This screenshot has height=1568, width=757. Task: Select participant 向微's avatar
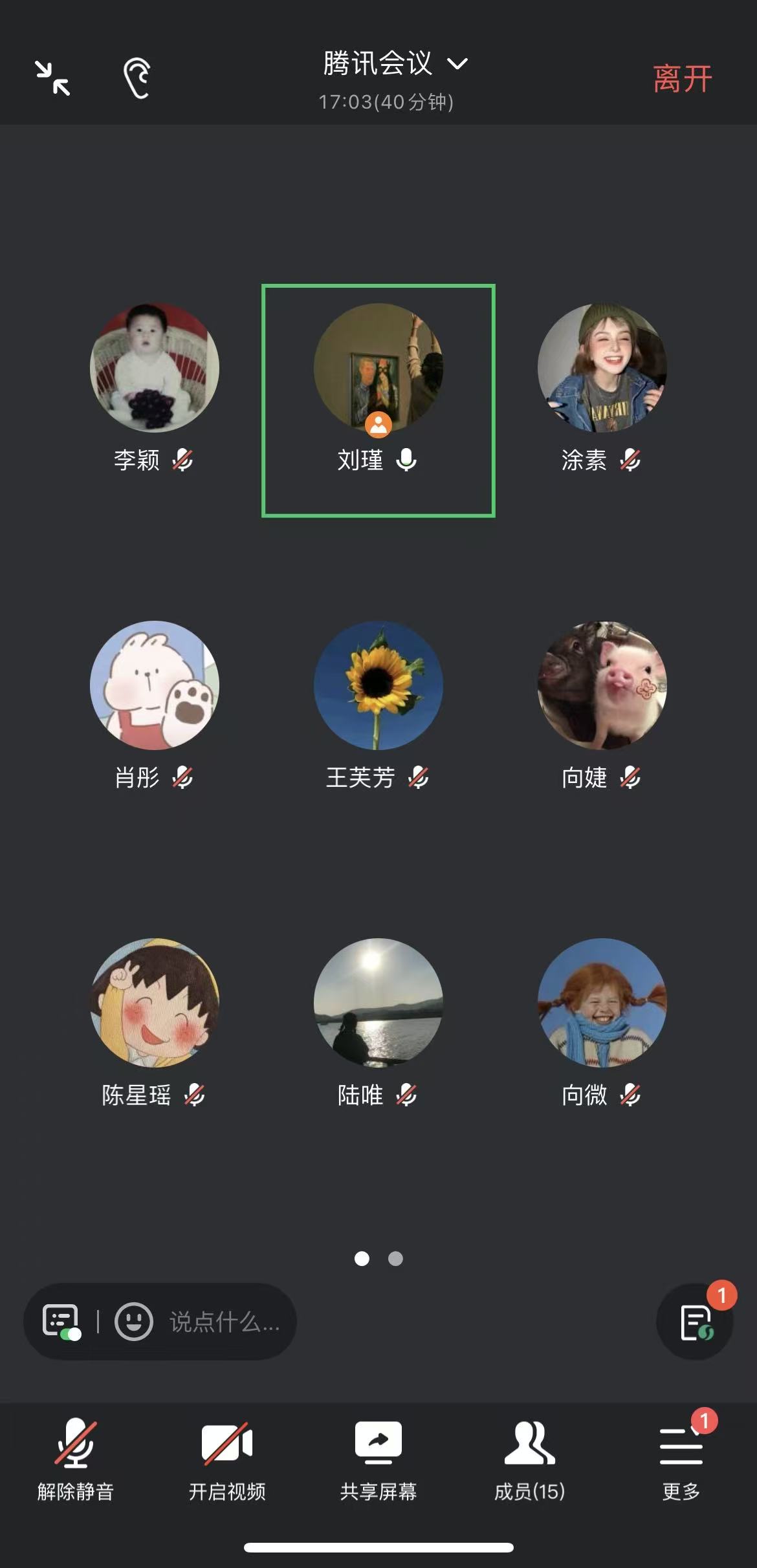click(x=602, y=1002)
